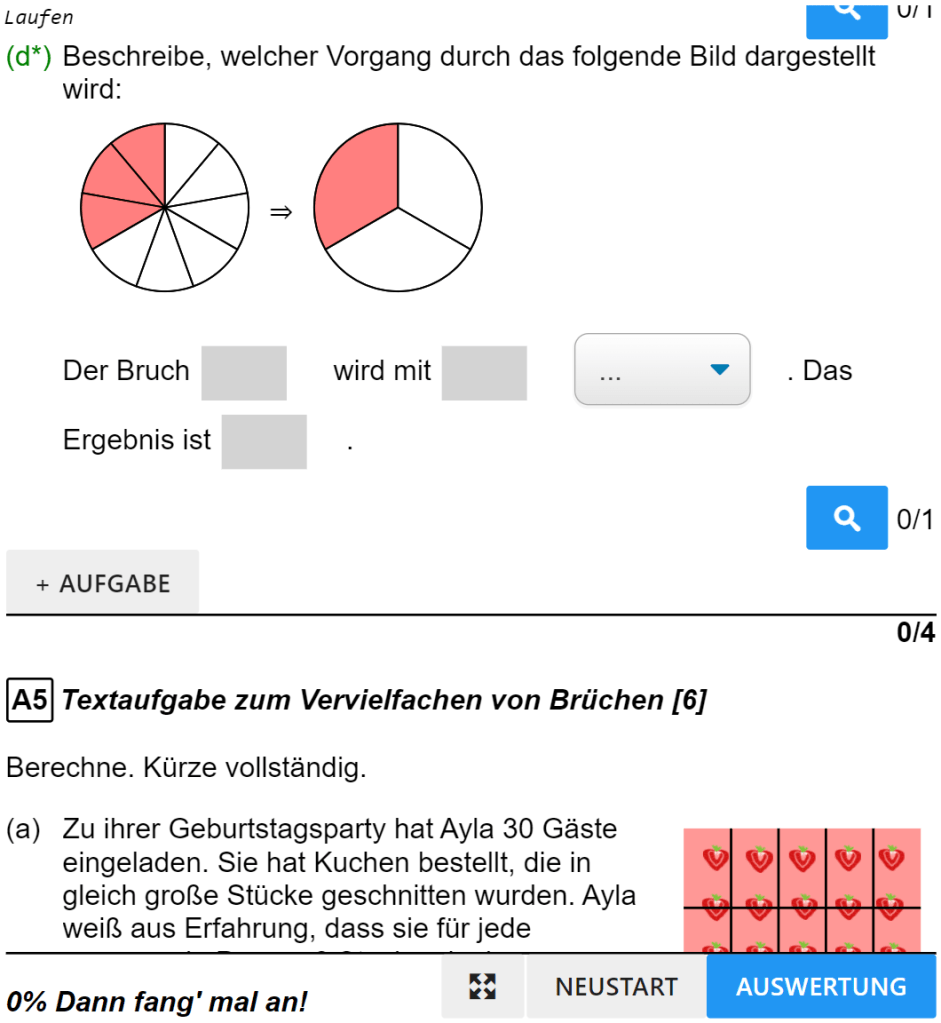
Task: Restart the worksheet via NEUSTART
Action: click(616, 987)
